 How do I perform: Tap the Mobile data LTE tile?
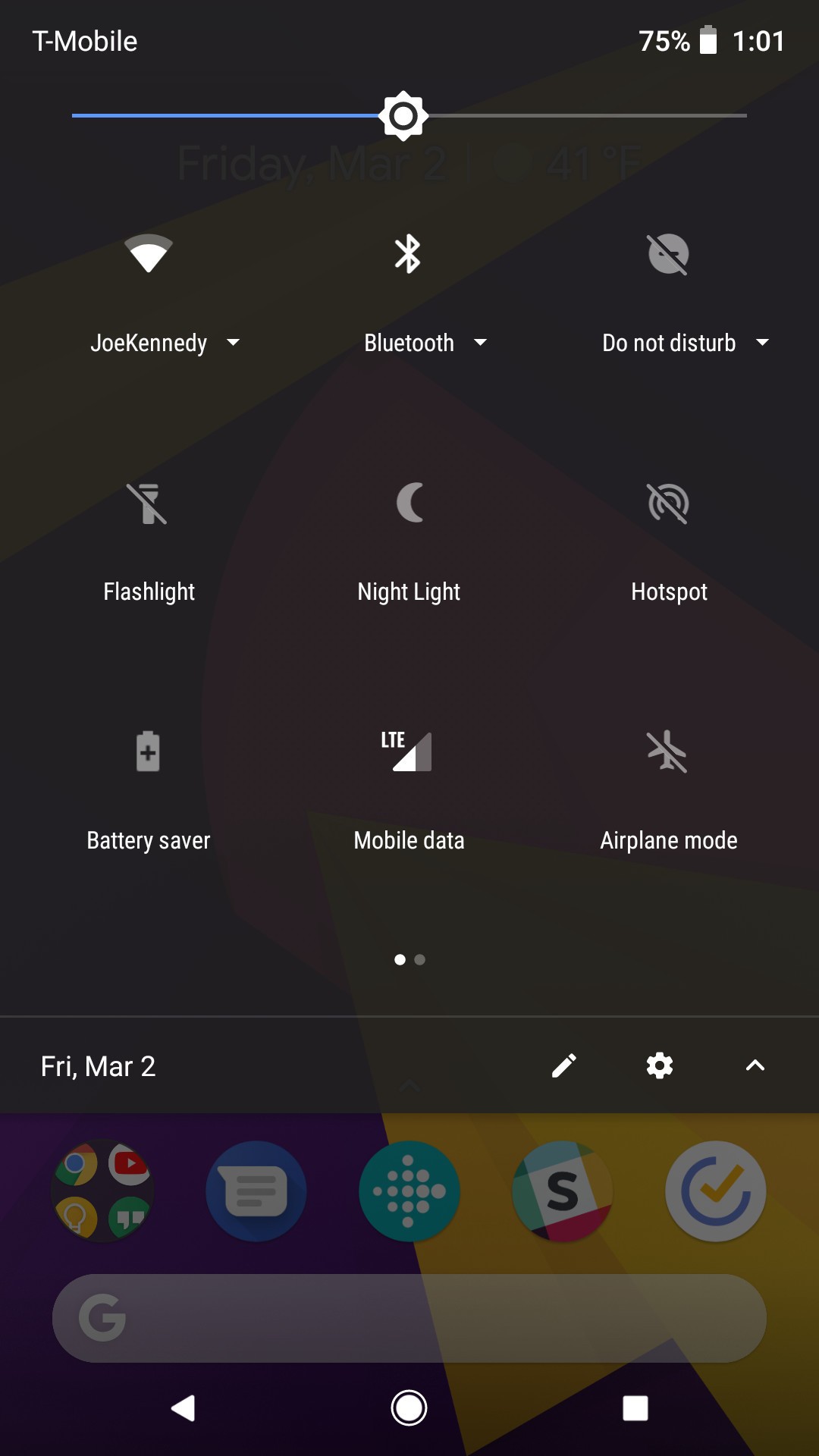(408, 751)
